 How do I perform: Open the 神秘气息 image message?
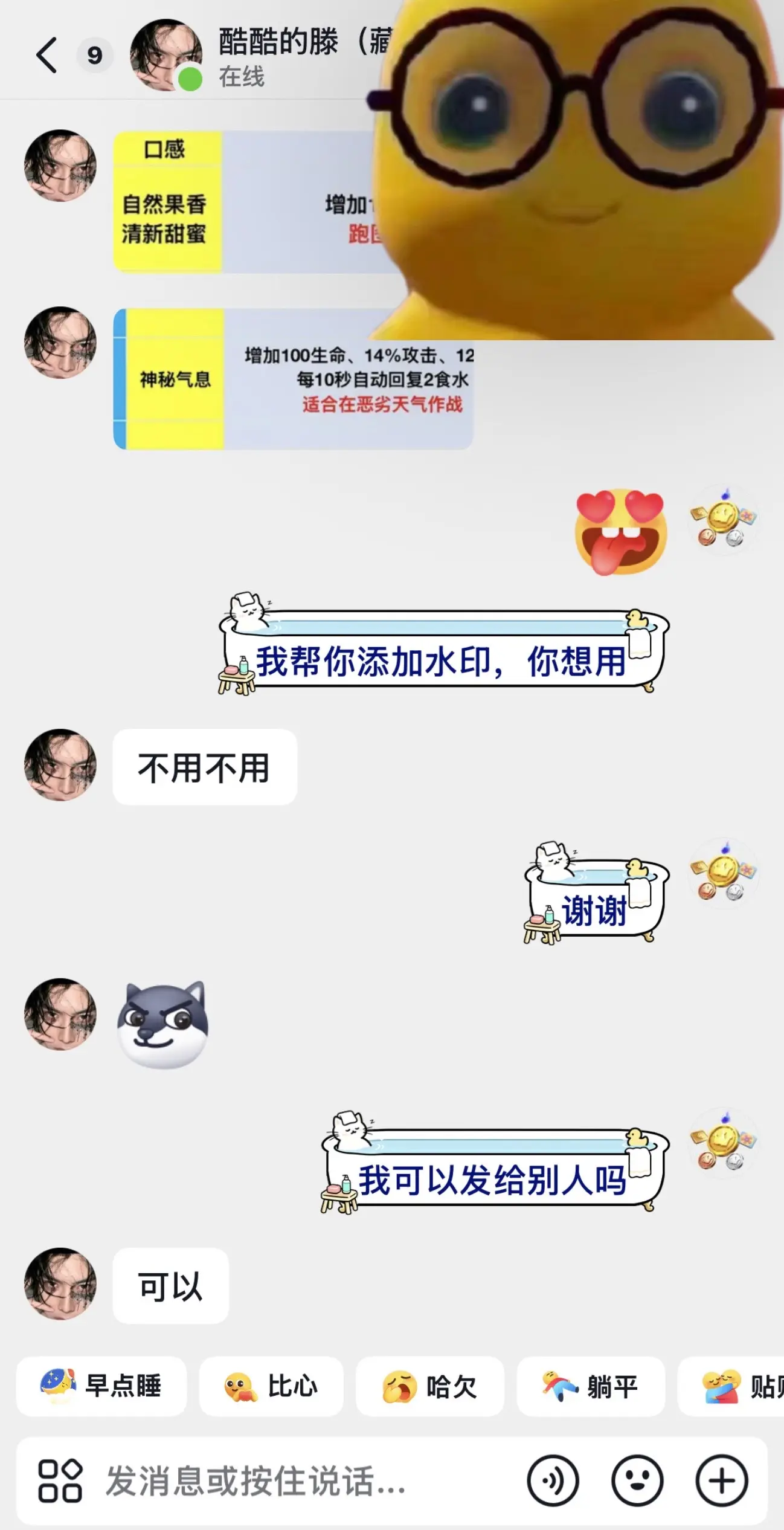[x=294, y=379]
